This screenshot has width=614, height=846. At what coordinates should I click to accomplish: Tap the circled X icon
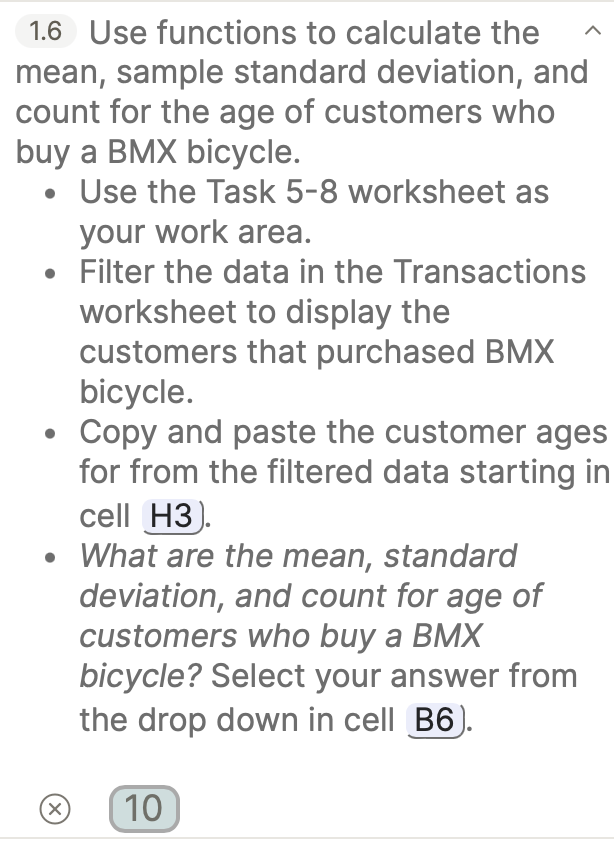[x=58, y=809]
